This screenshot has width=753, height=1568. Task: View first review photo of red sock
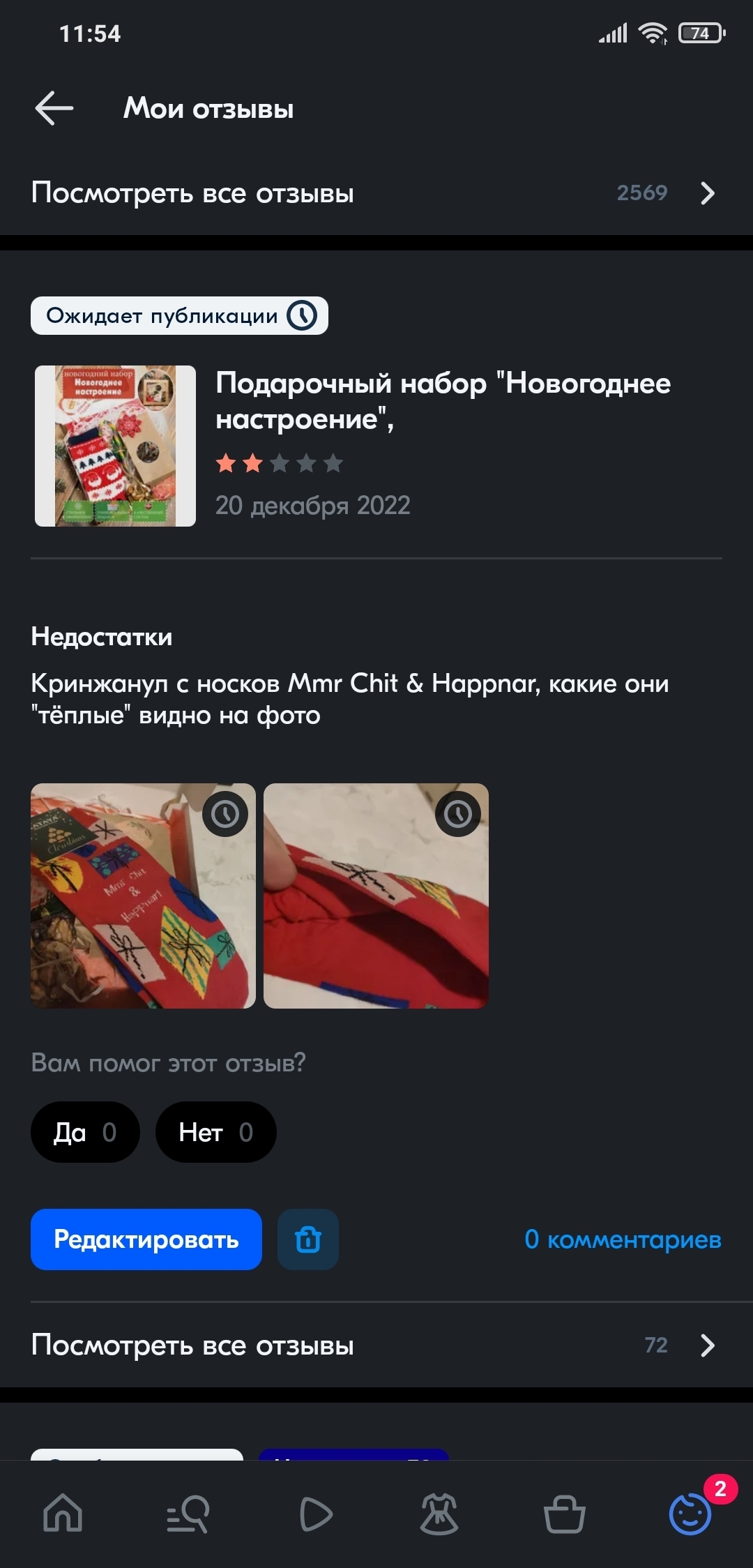pyautogui.click(x=143, y=896)
